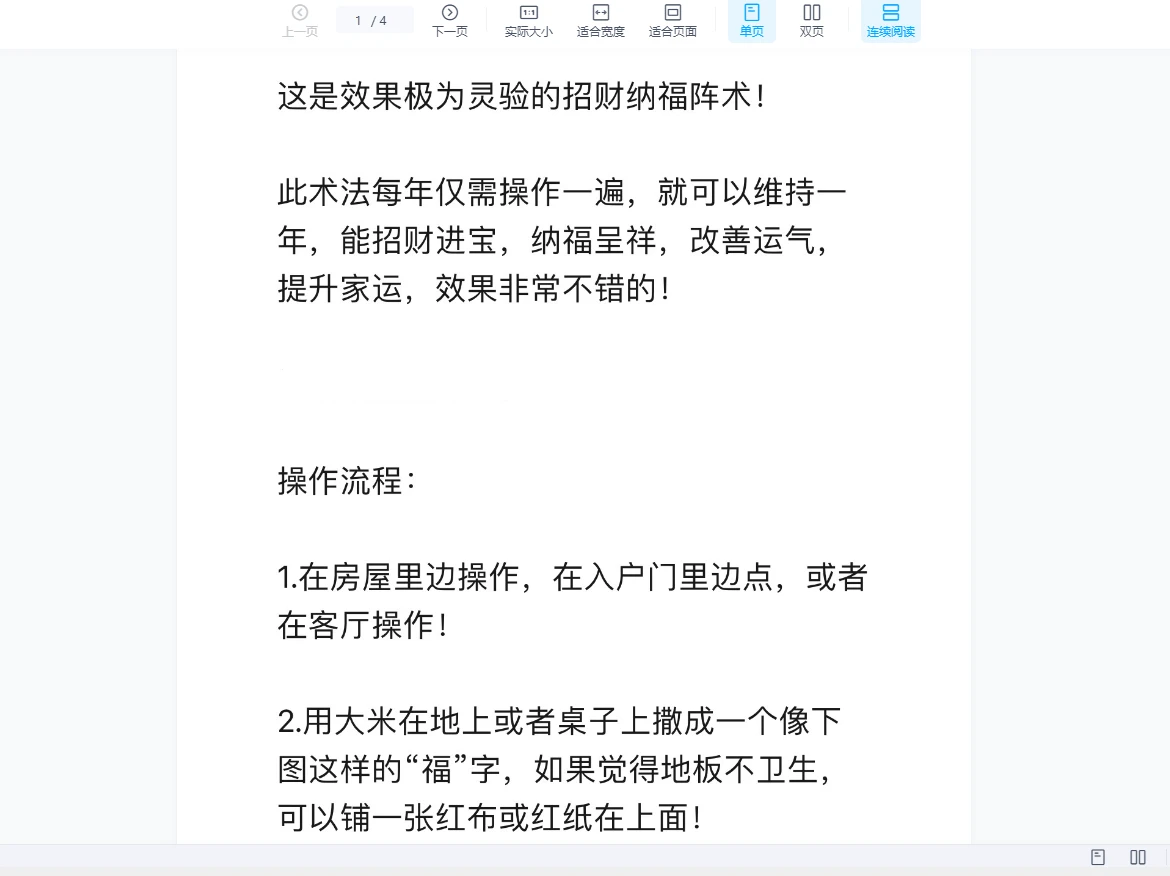Select double page icon in bottom bar
The width and height of the screenshot is (1170, 876).
coord(1138,857)
